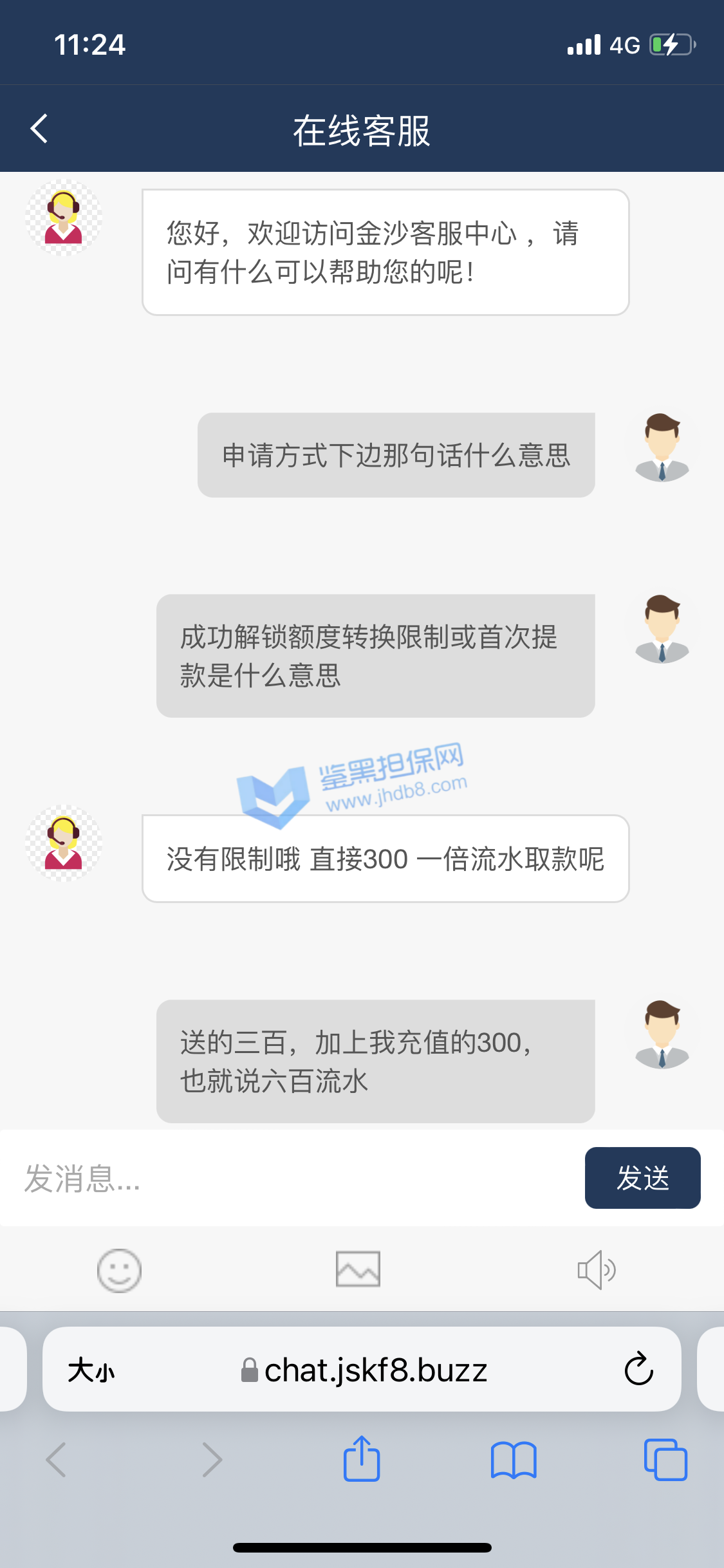Go back from the 在线客服 chat
This screenshot has height=1568, width=724.
[40, 129]
